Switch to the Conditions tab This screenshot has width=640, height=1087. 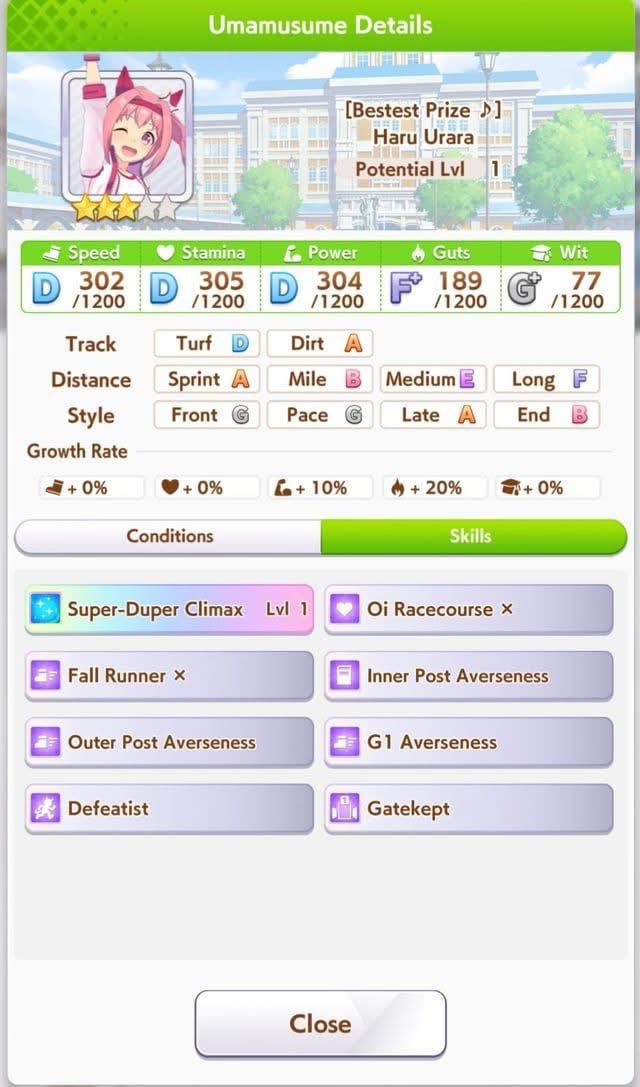[169, 536]
